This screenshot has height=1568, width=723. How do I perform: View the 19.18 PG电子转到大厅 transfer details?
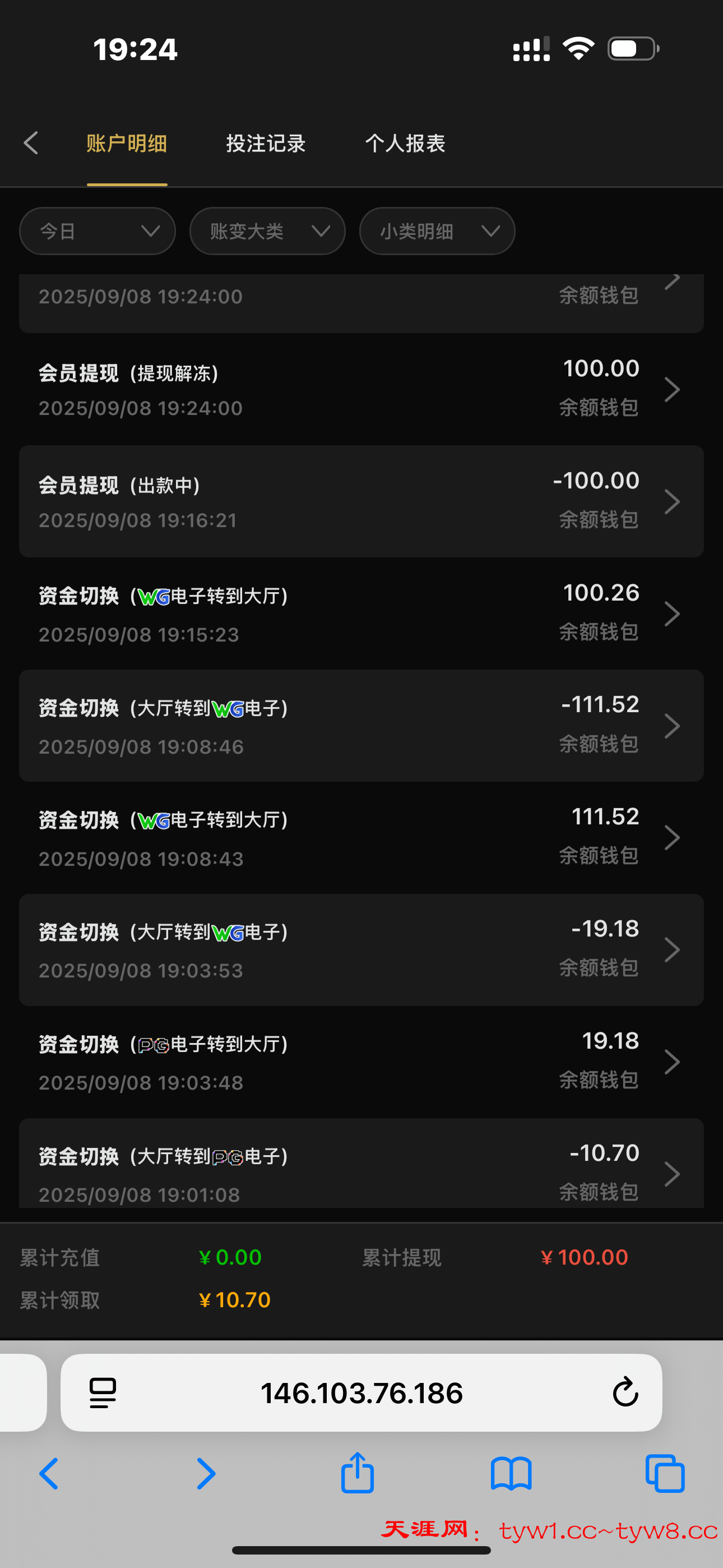tap(361, 1062)
